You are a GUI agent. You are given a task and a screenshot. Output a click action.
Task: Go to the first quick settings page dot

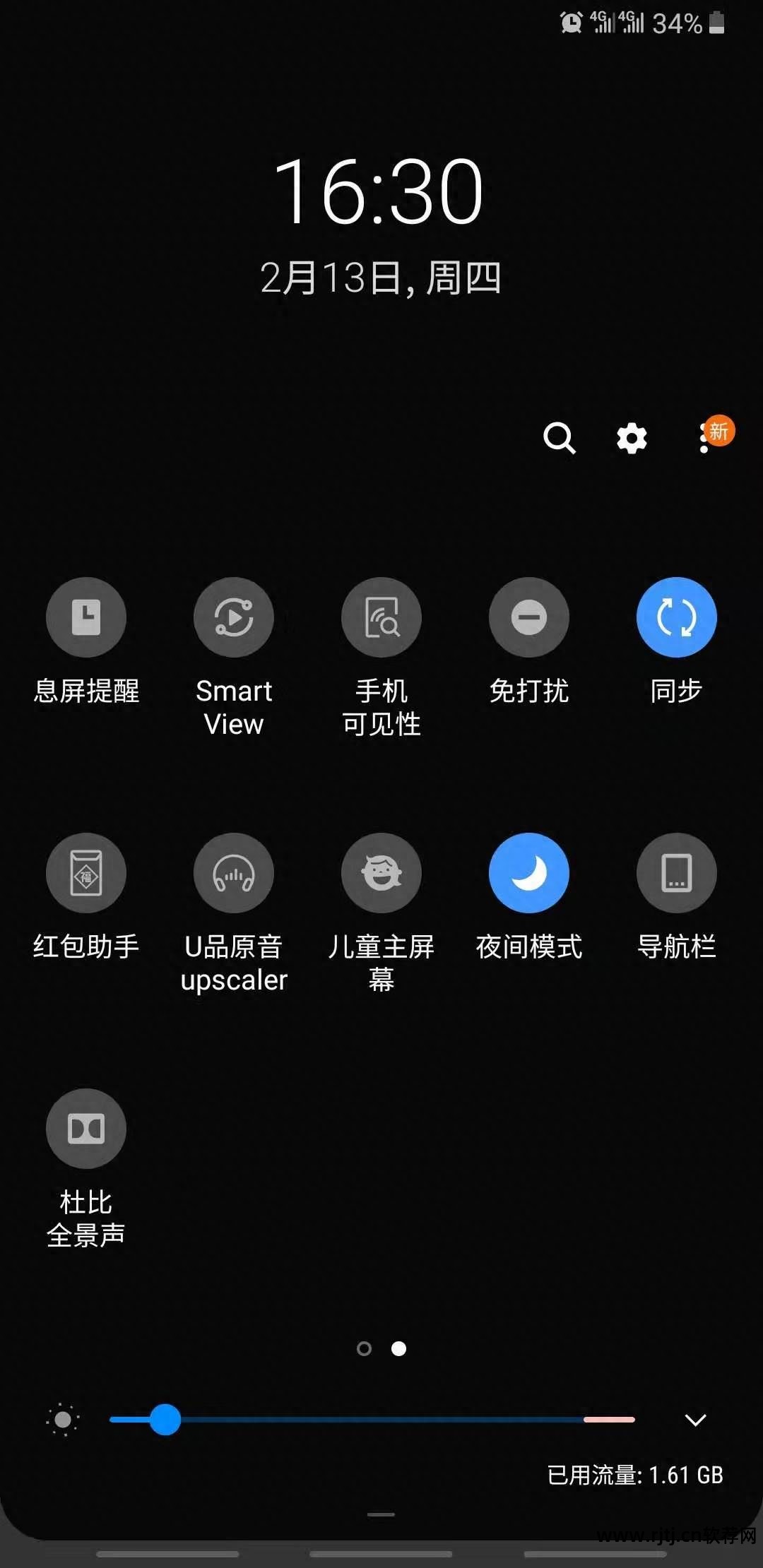tap(365, 1349)
